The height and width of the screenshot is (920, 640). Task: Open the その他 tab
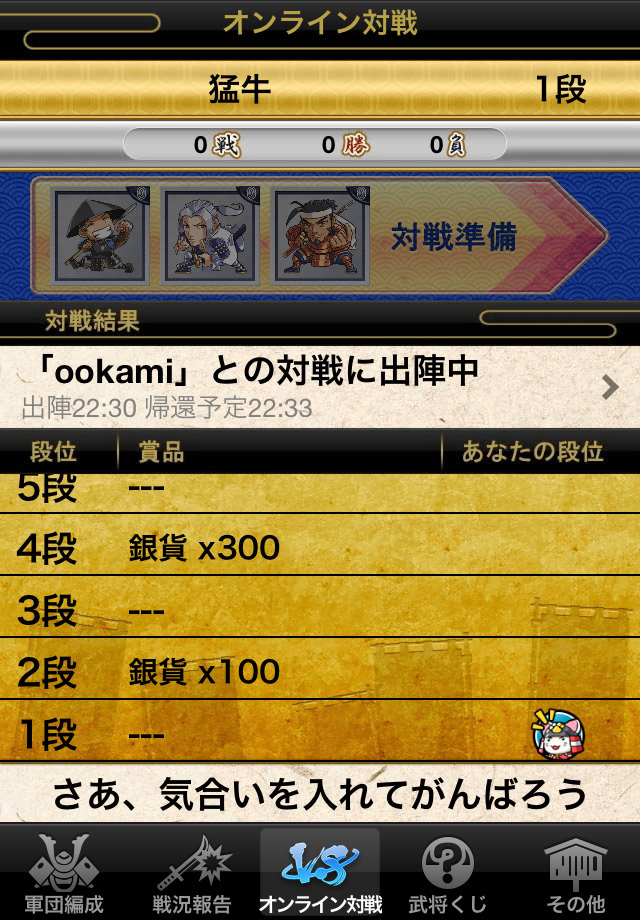[575, 873]
